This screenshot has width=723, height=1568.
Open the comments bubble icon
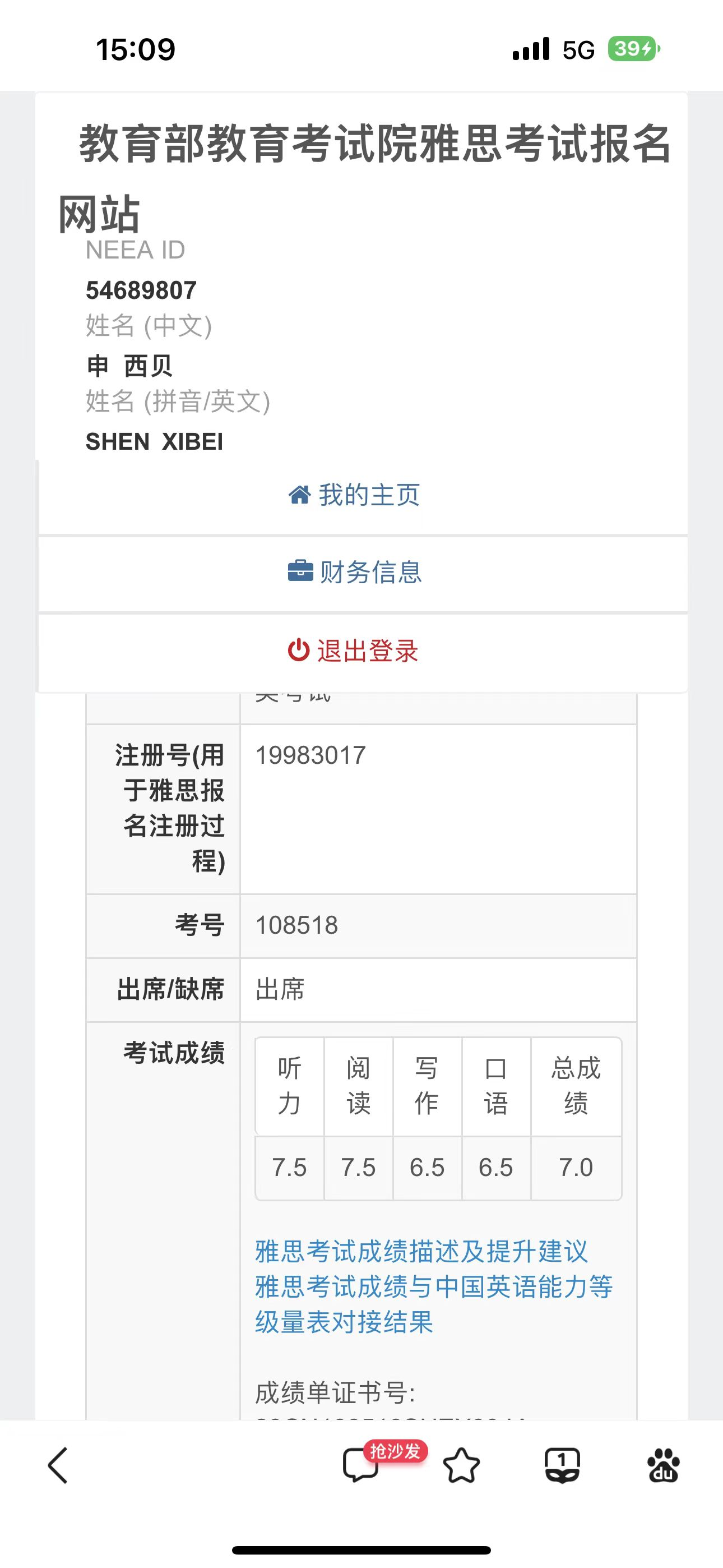(360, 1464)
